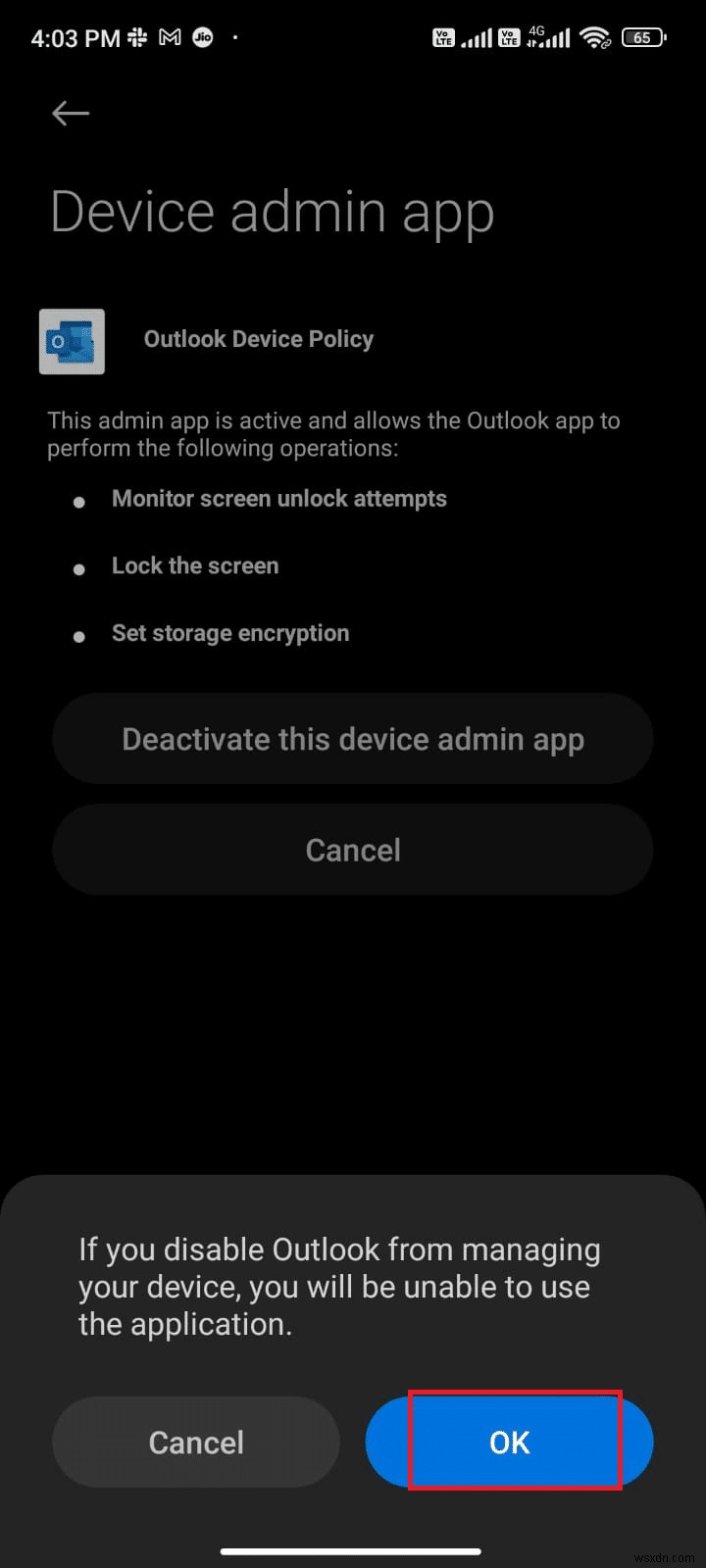Select the Lock the screen item

click(195, 565)
